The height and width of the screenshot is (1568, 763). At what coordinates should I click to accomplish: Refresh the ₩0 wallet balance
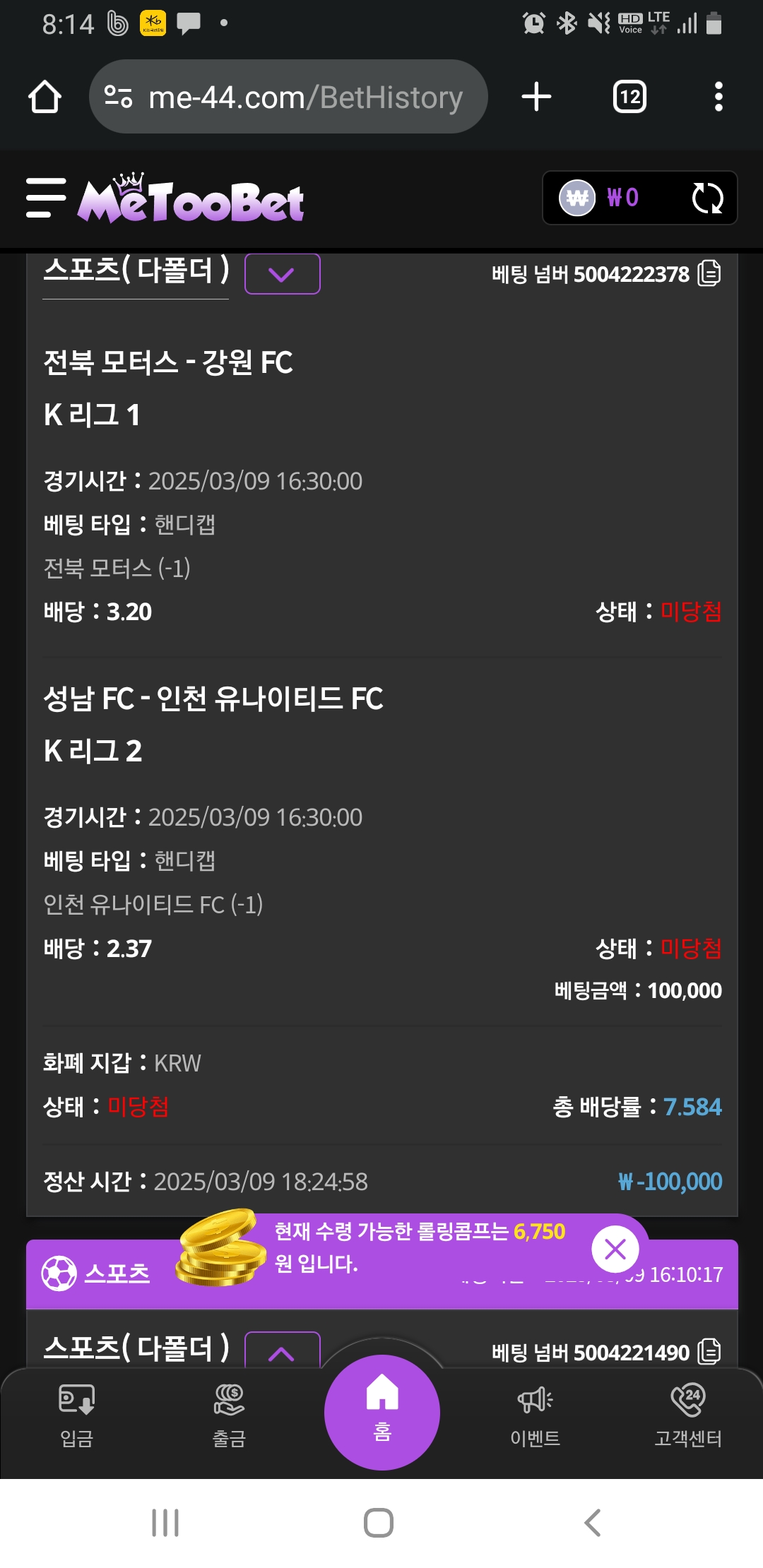(x=707, y=198)
